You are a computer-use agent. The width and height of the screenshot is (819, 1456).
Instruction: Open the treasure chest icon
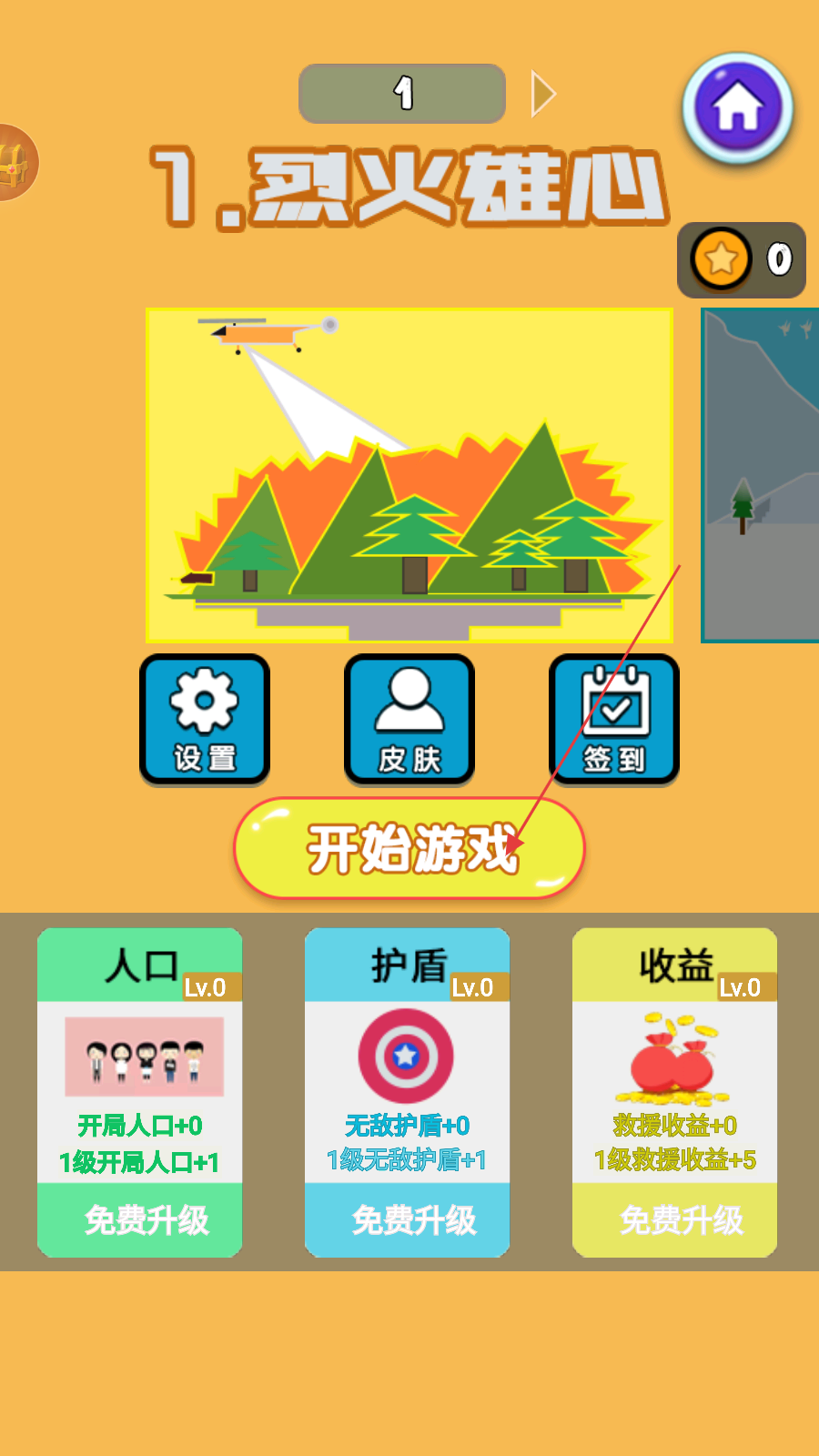tap(15, 163)
